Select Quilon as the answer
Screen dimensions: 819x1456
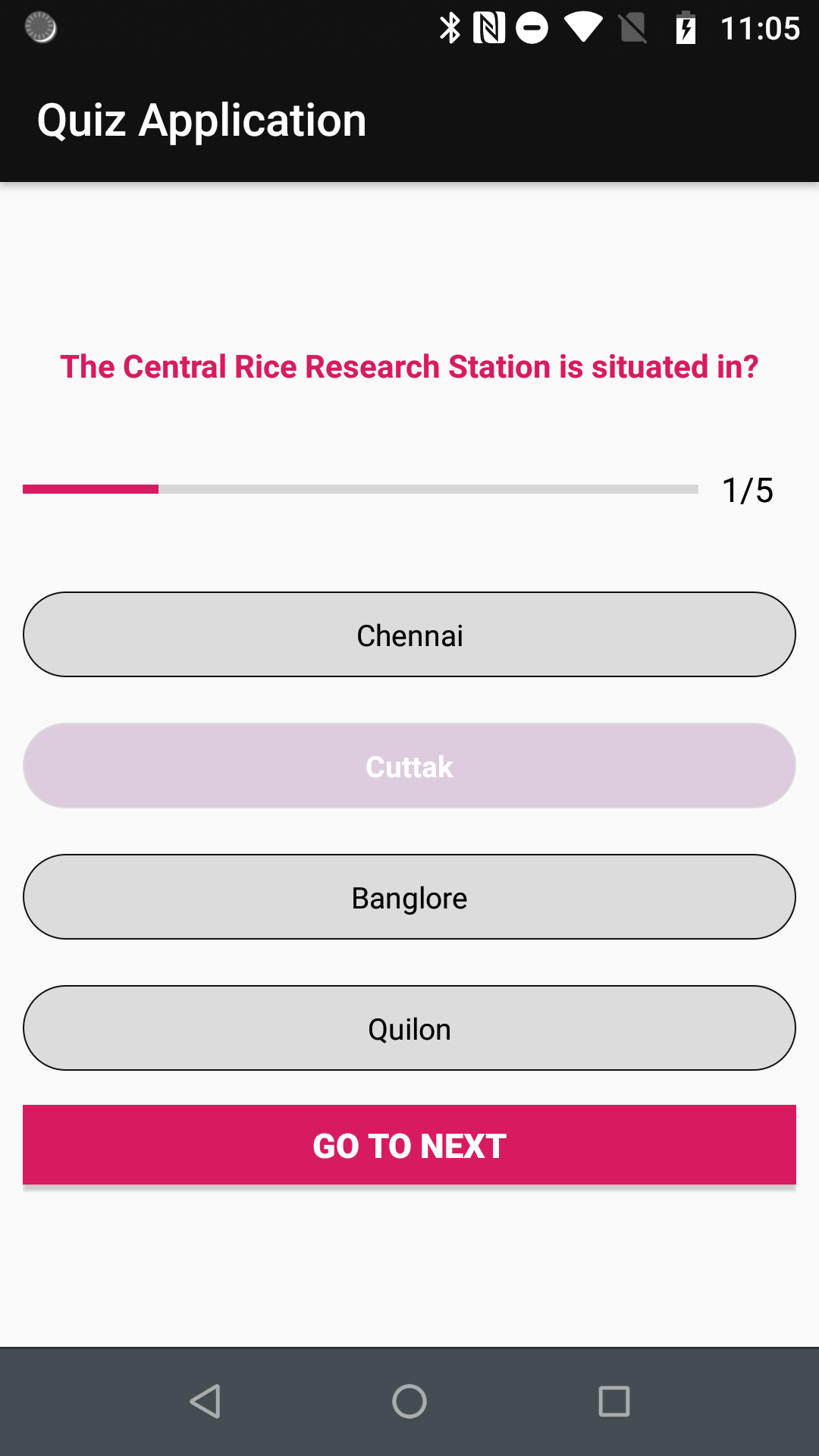[409, 1028]
